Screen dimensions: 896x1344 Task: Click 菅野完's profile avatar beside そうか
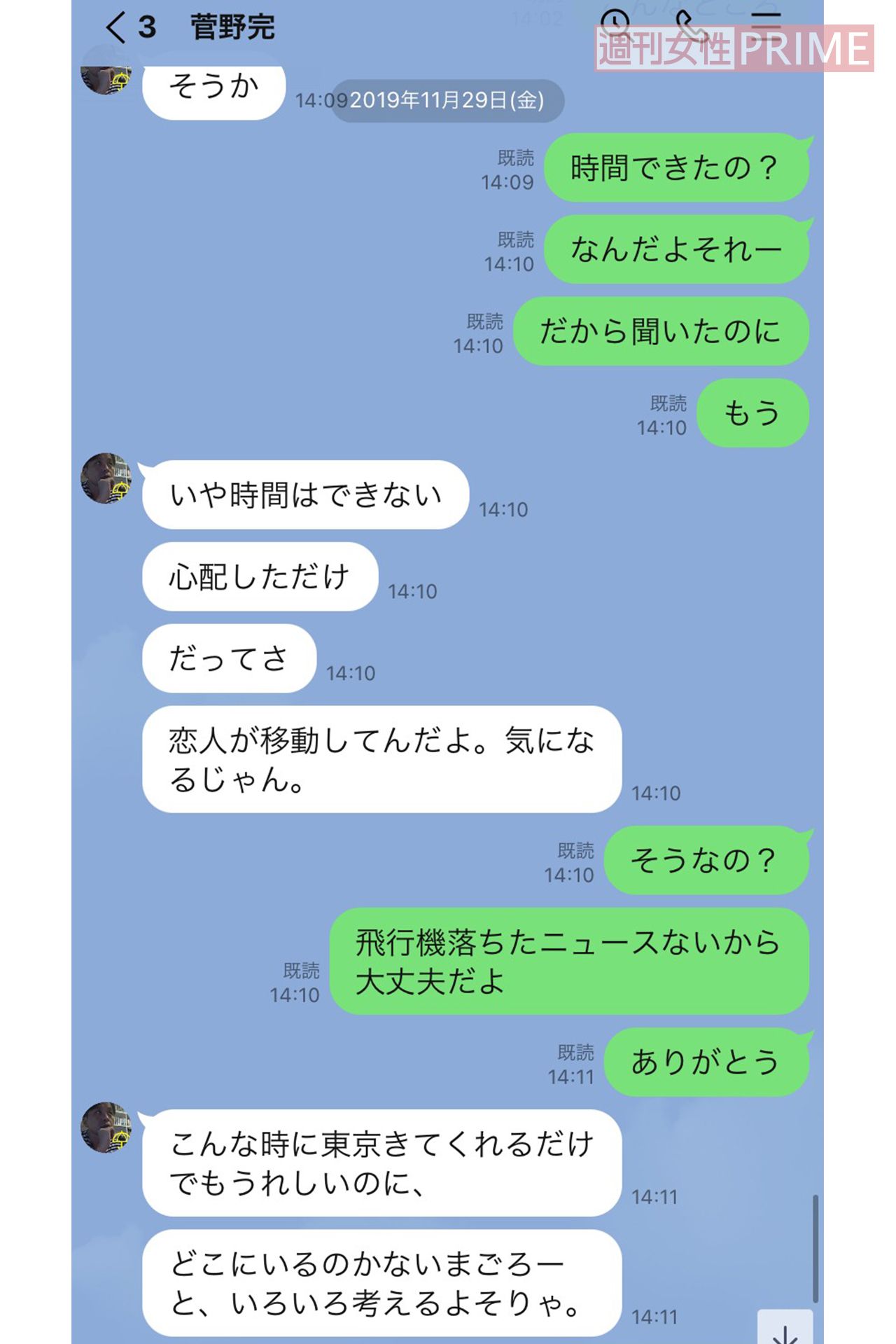pos(105,79)
